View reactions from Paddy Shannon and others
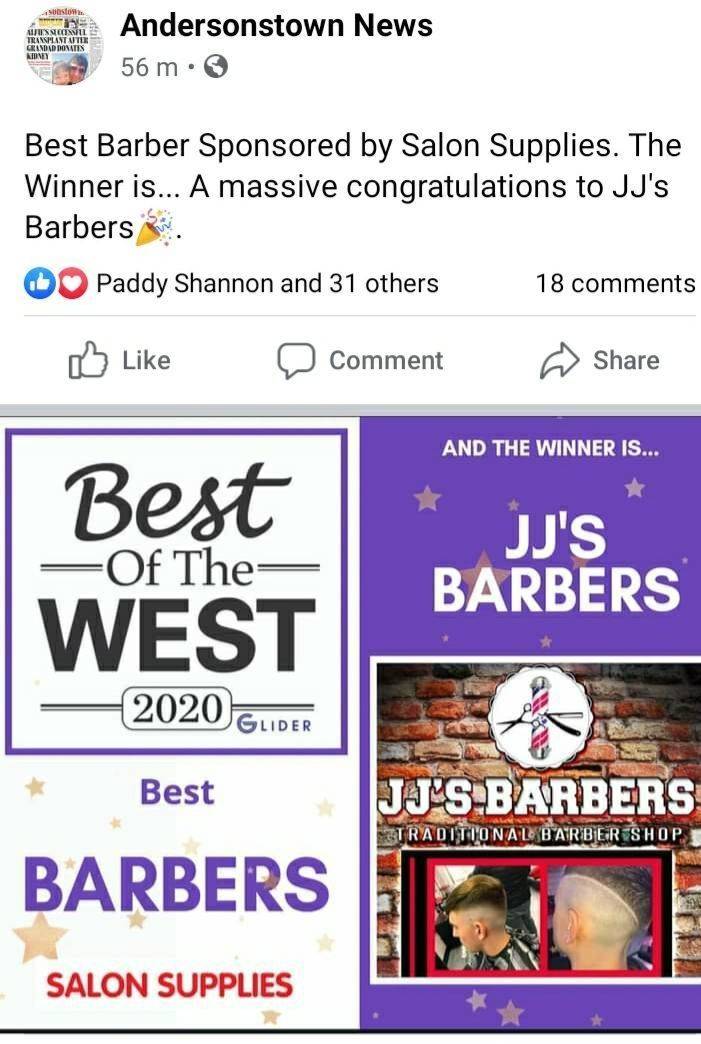 (266, 284)
